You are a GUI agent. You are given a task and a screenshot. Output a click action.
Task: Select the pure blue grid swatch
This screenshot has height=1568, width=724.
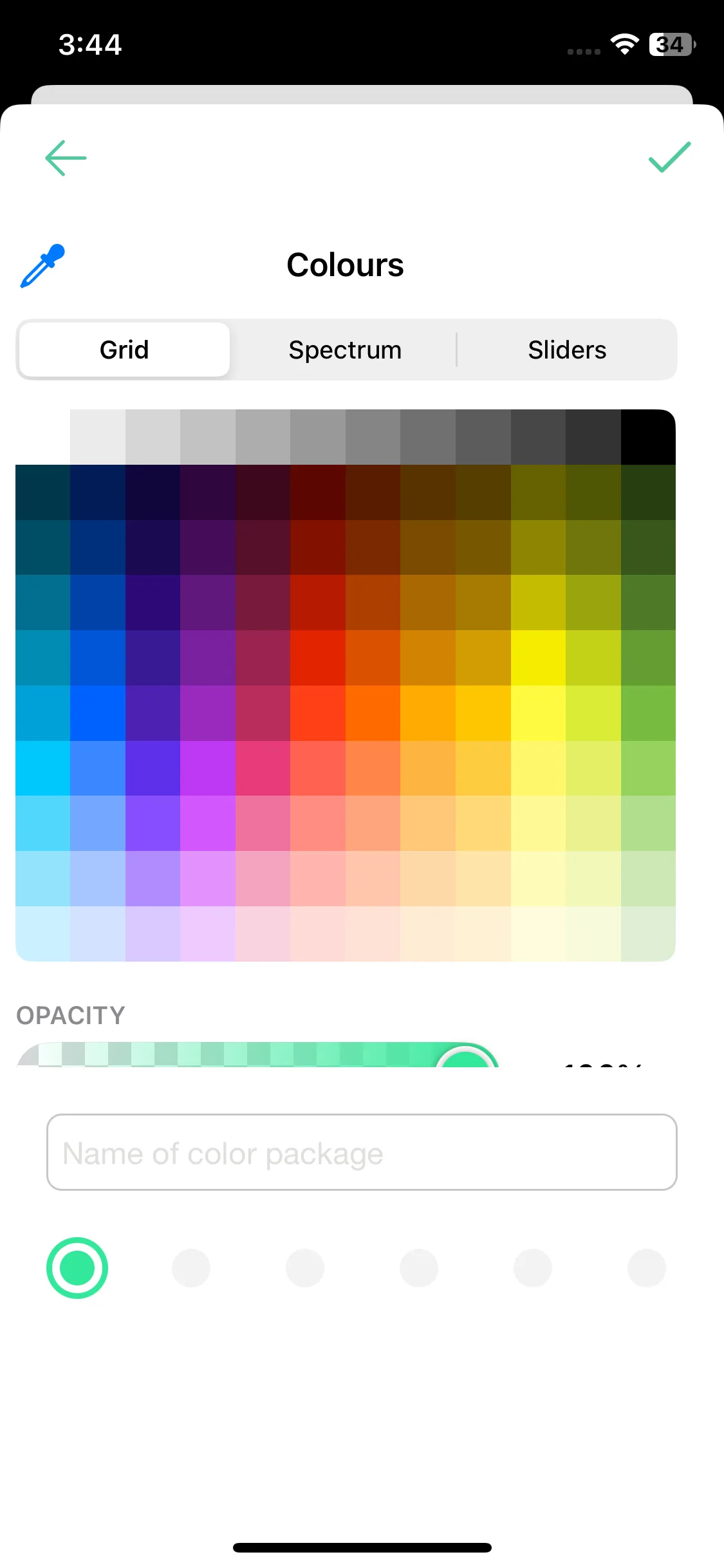coord(98,713)
